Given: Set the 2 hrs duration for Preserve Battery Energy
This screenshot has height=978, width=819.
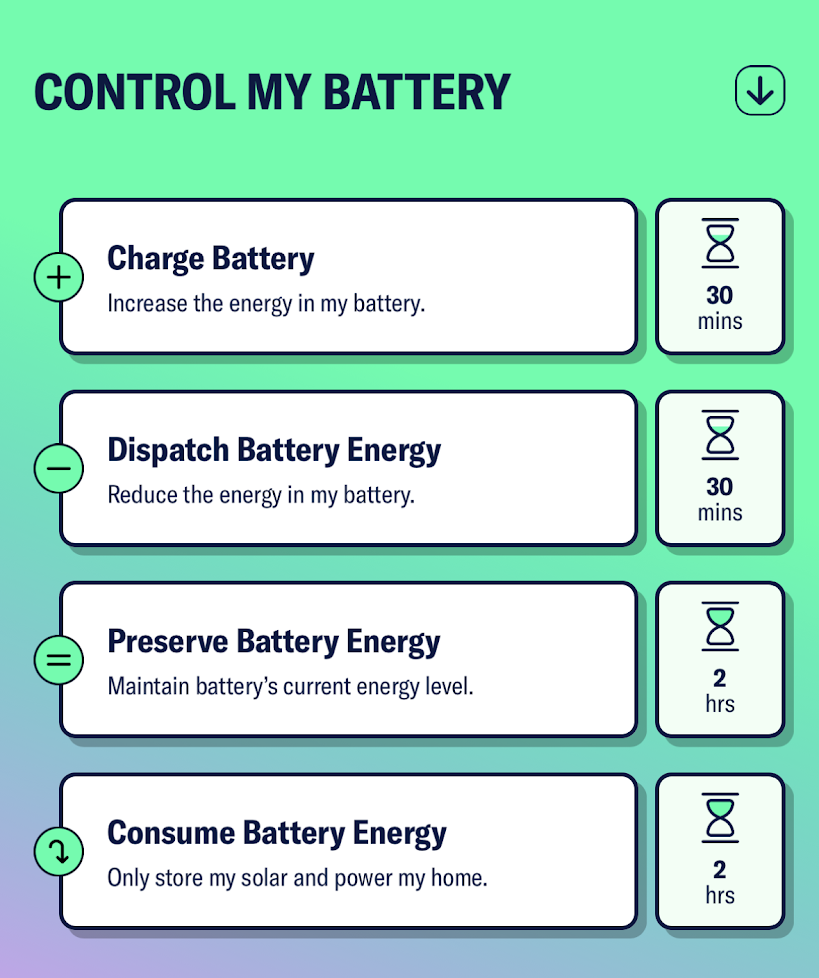Looking at the screenshot, I should [x=720, y=660].
